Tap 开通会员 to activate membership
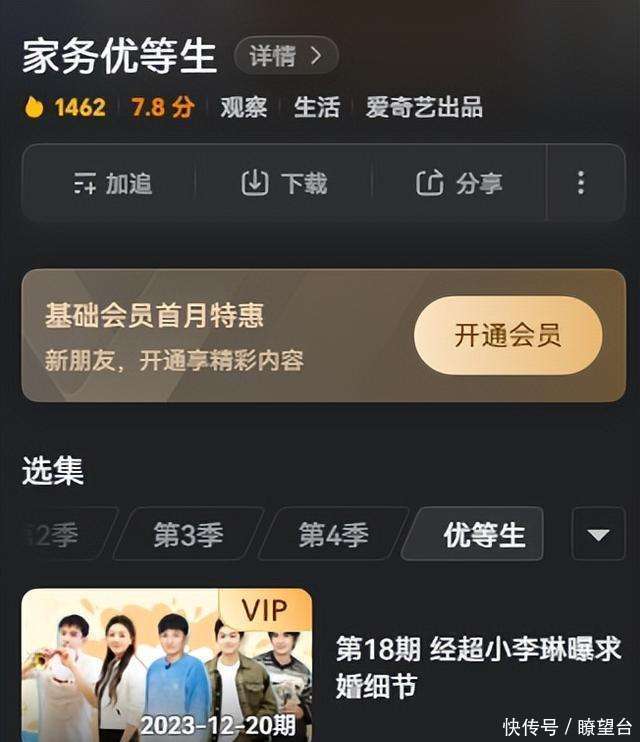 508,335
